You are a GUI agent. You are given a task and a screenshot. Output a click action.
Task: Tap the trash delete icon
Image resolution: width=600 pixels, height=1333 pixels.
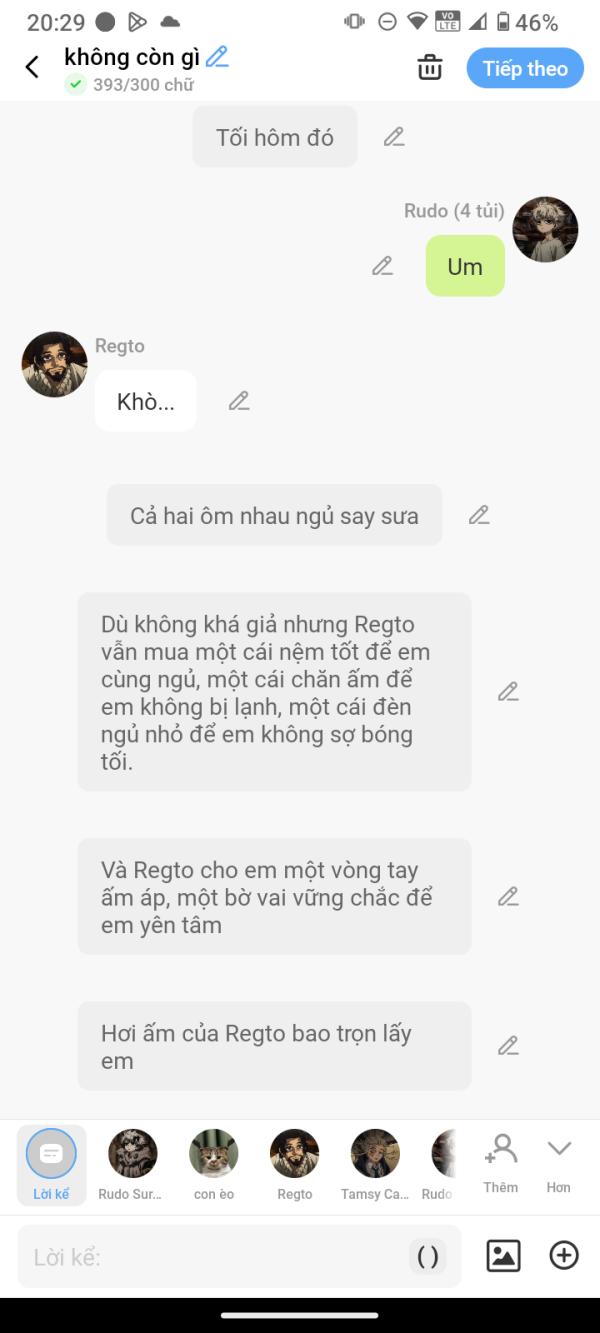[x=429, y=68]
